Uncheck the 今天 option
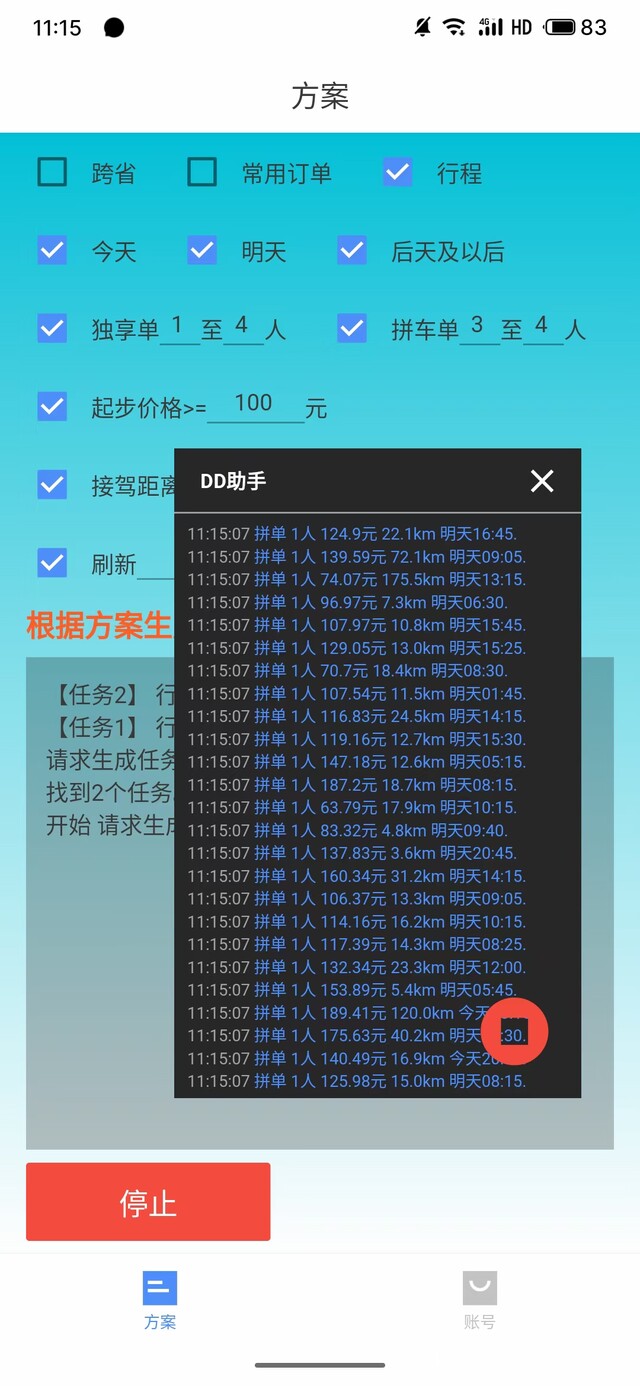 click(x=52, y=250)
